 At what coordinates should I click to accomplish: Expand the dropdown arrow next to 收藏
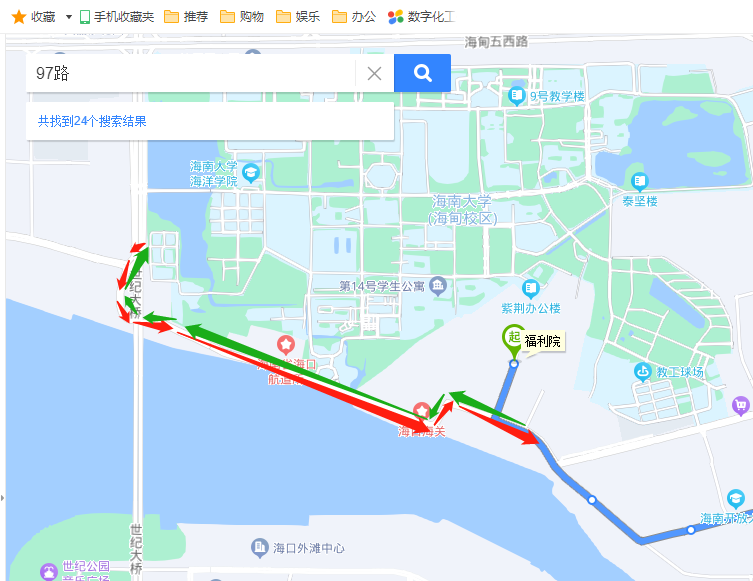tap(68, 16)
